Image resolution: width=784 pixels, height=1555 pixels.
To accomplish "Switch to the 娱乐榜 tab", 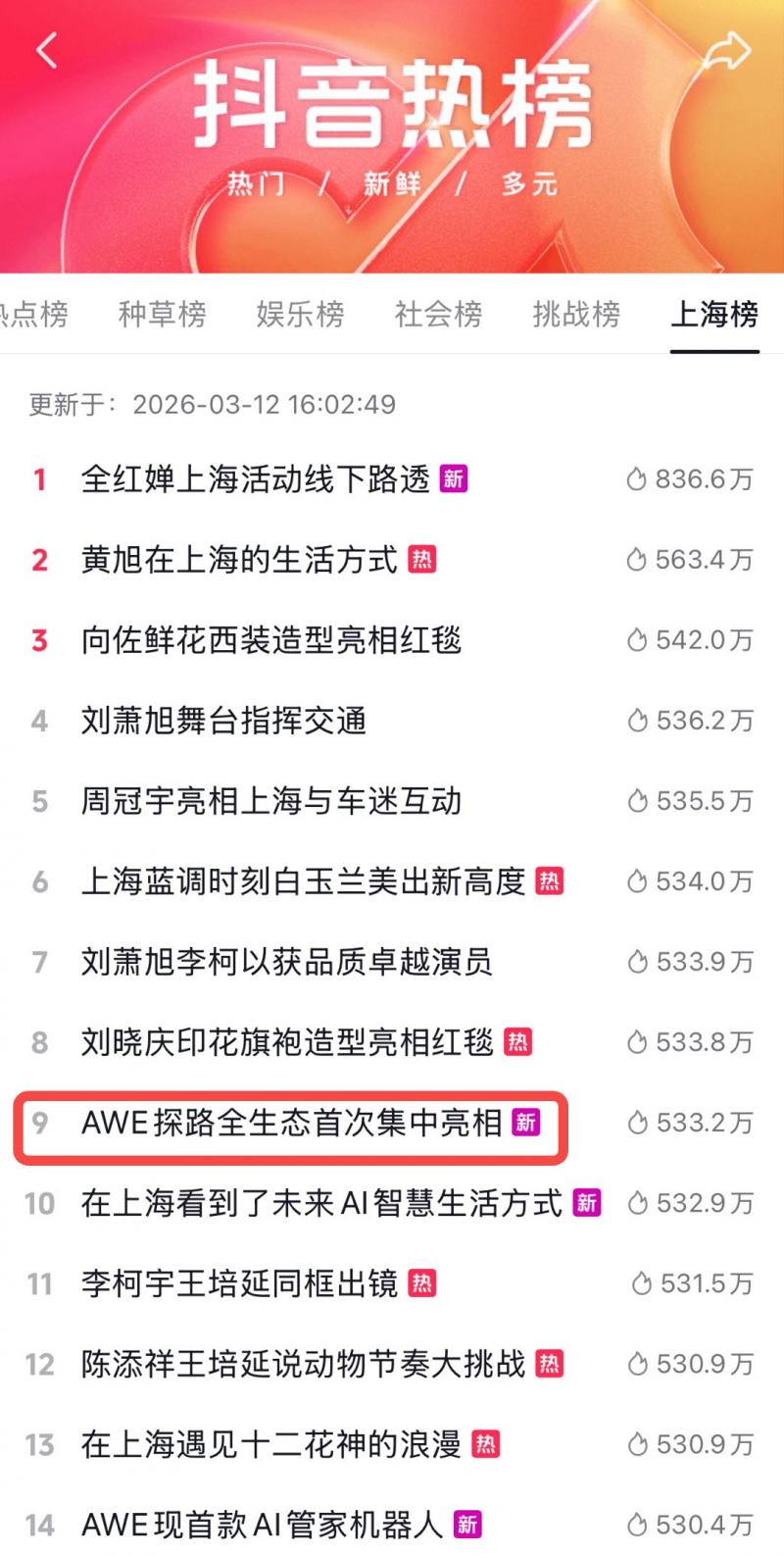I will pos(301,314).
